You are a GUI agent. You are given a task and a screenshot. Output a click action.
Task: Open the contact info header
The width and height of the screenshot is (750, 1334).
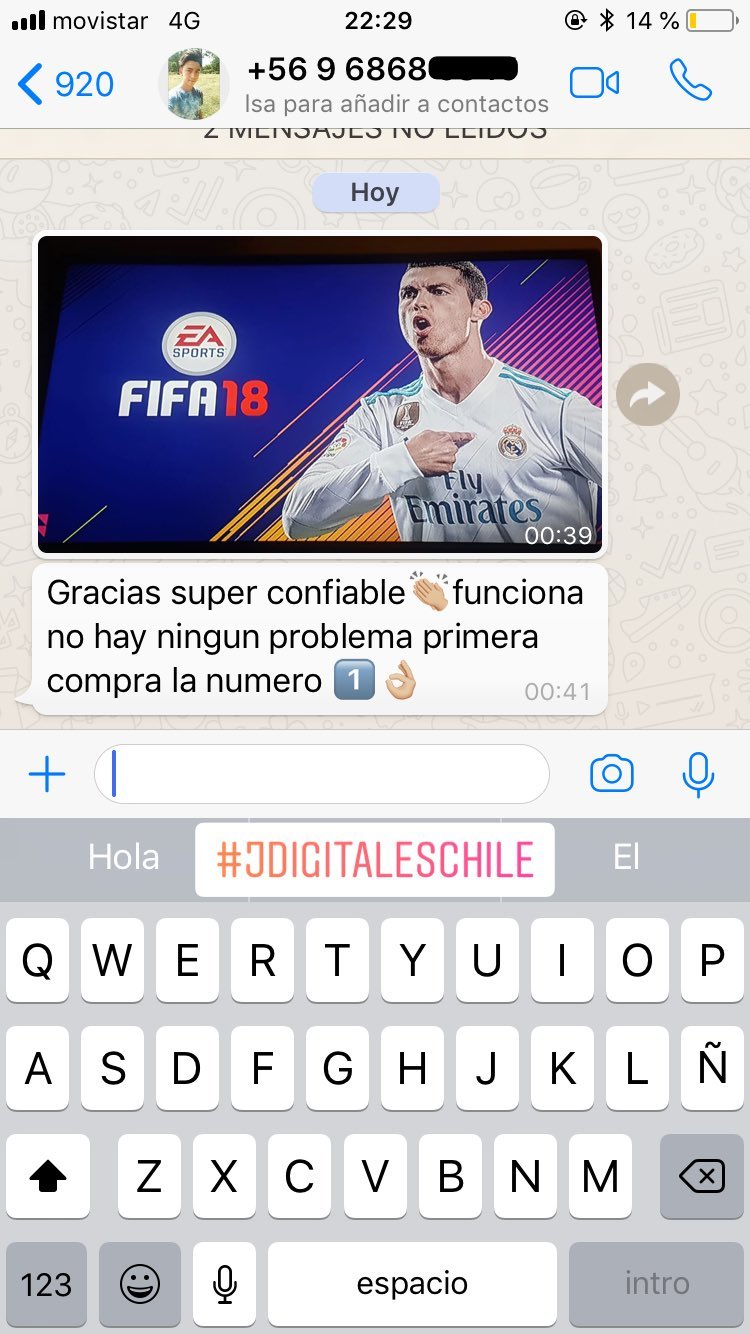tap(354, 84)
